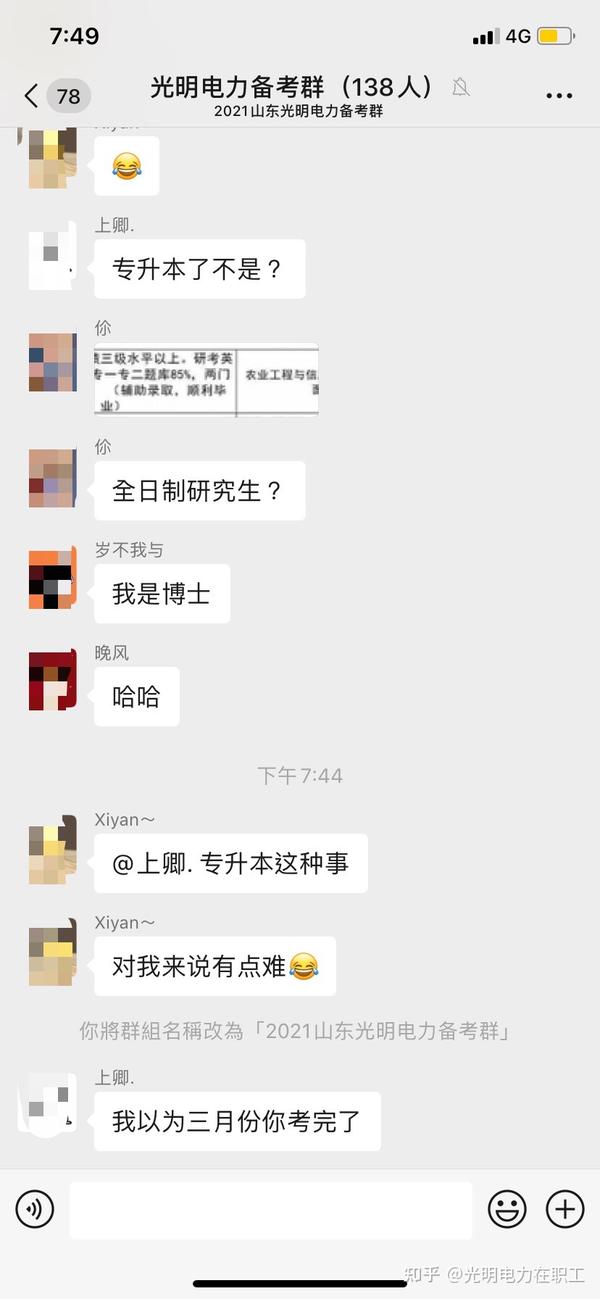Open the shared table image from 伱
The image size is (600, 1299).
pyautogui.click(x=206, y=379)
